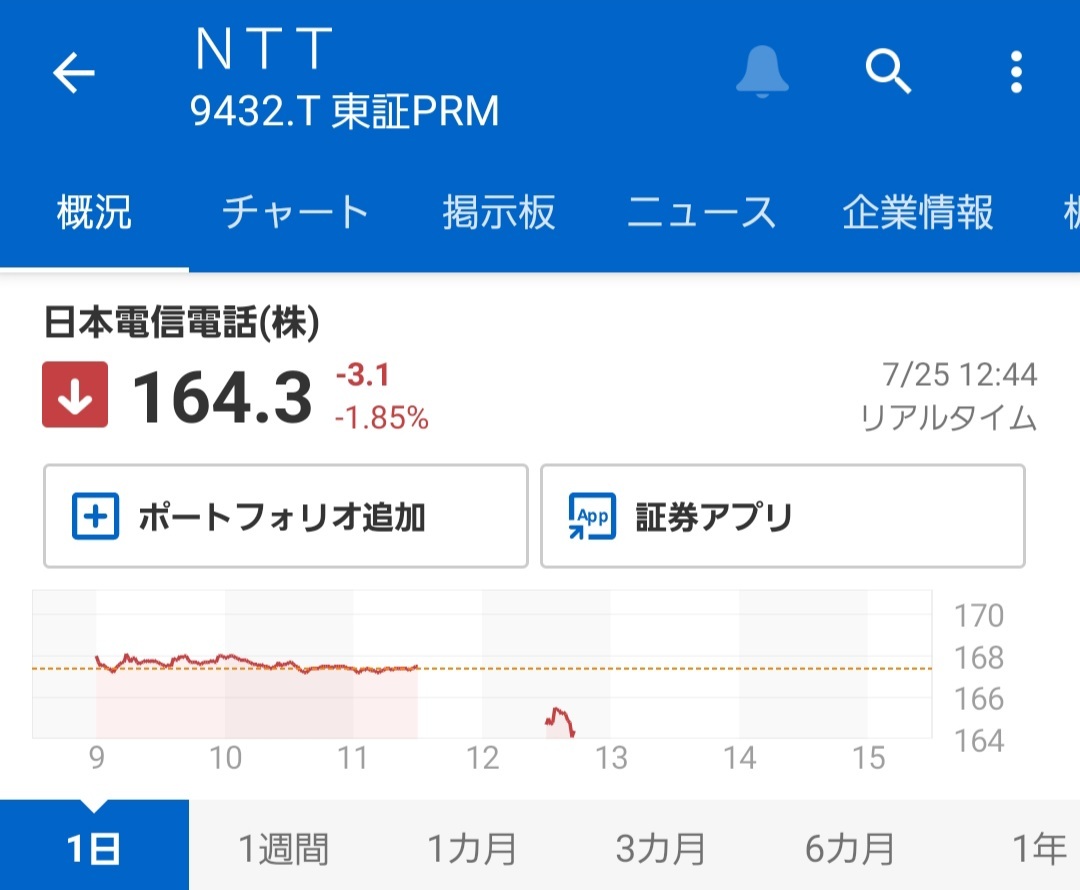1080x890 pixels.
Task: Select the 1日 chart range
Action: [94, 849]
